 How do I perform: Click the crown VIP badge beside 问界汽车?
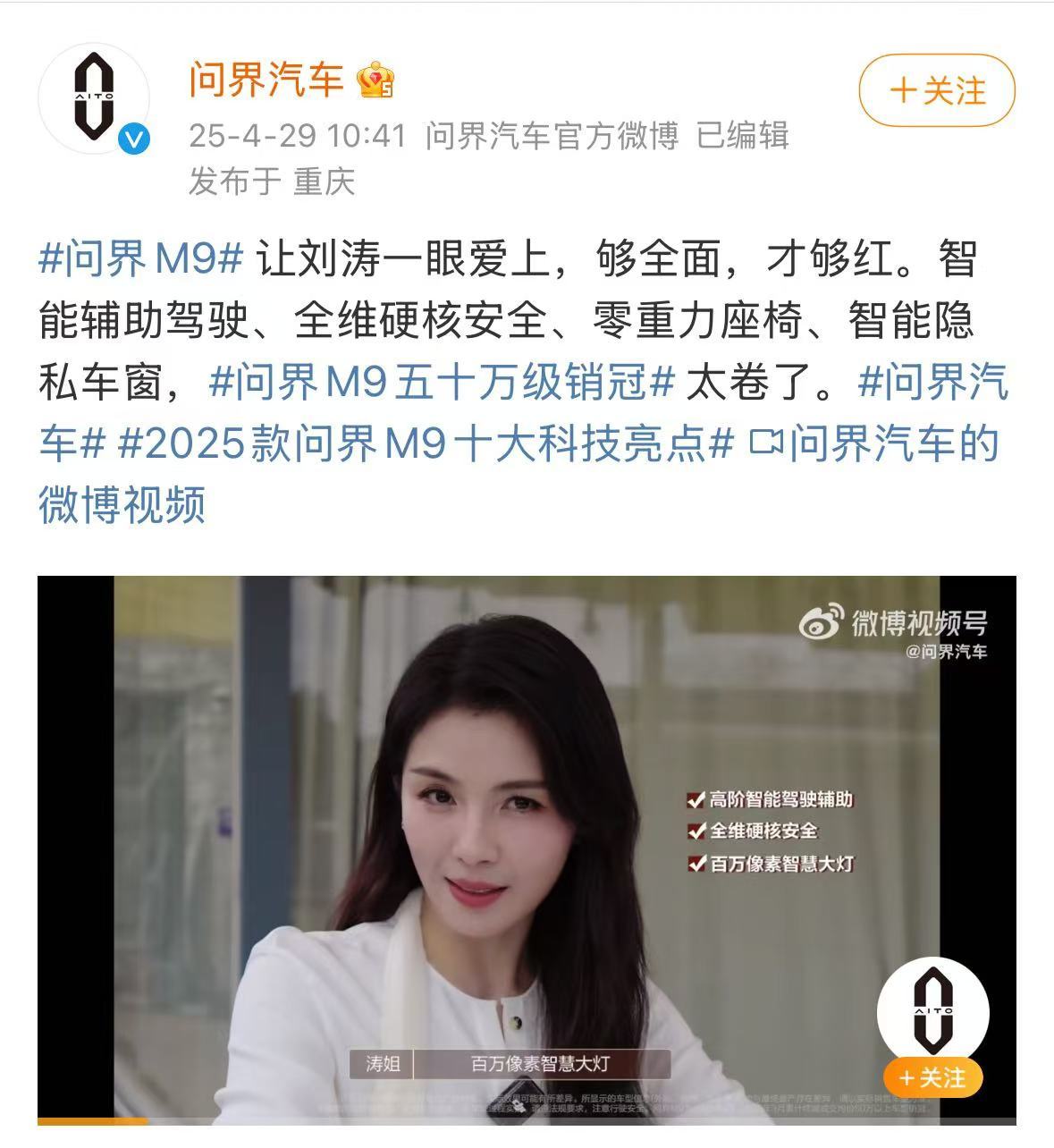pyautogui.click(x=374, y=83)
